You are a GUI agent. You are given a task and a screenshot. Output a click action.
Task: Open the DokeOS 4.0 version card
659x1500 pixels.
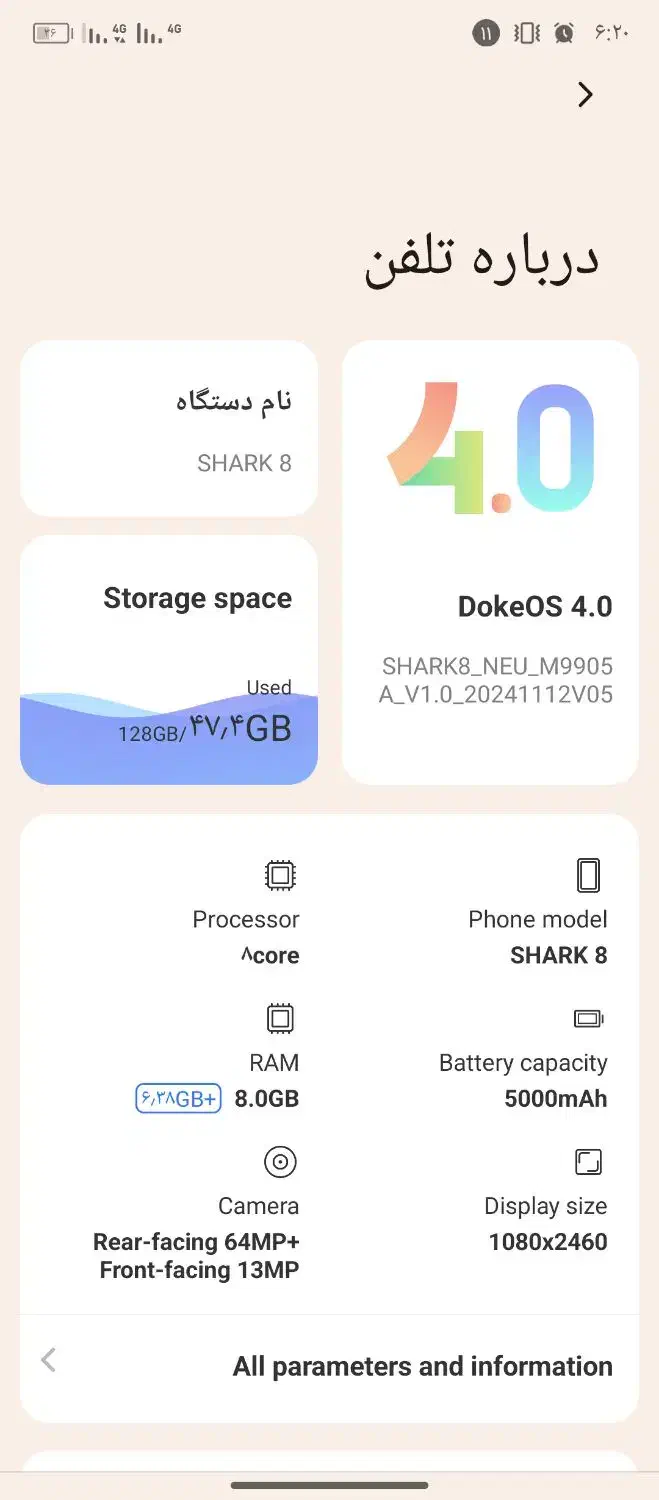tap(490, 562)
